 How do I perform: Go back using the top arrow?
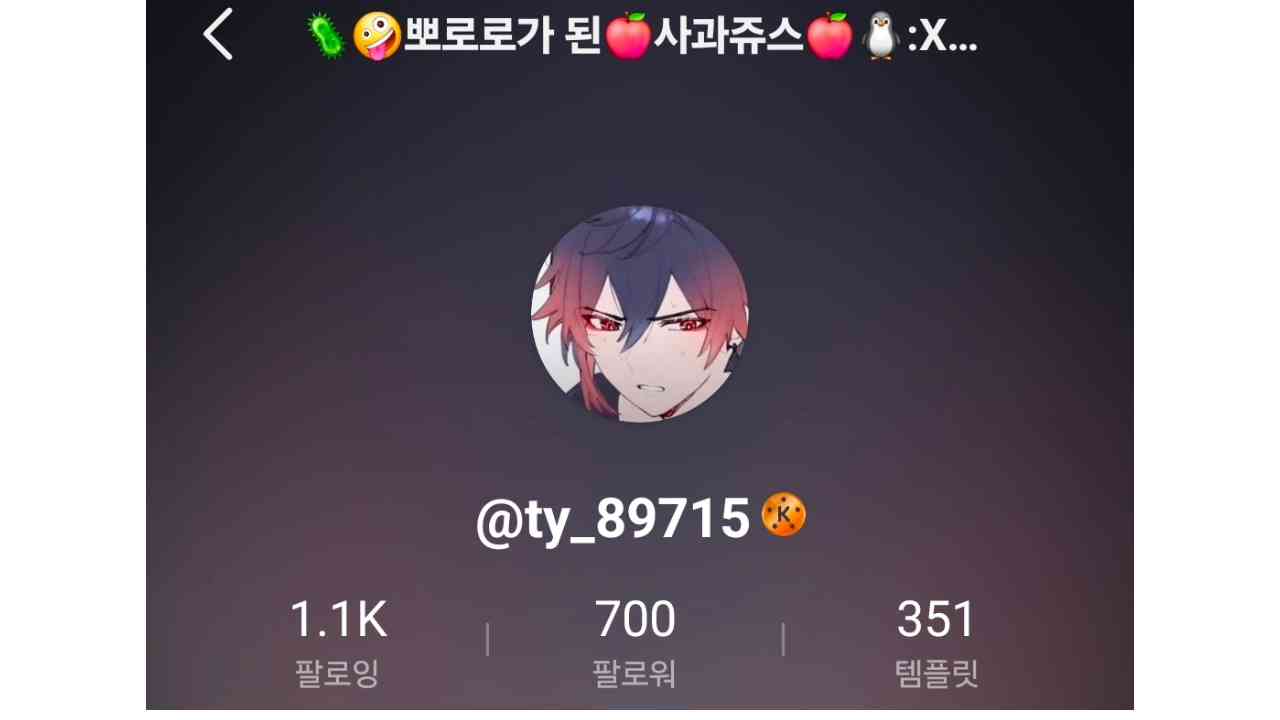click(218, 35)
